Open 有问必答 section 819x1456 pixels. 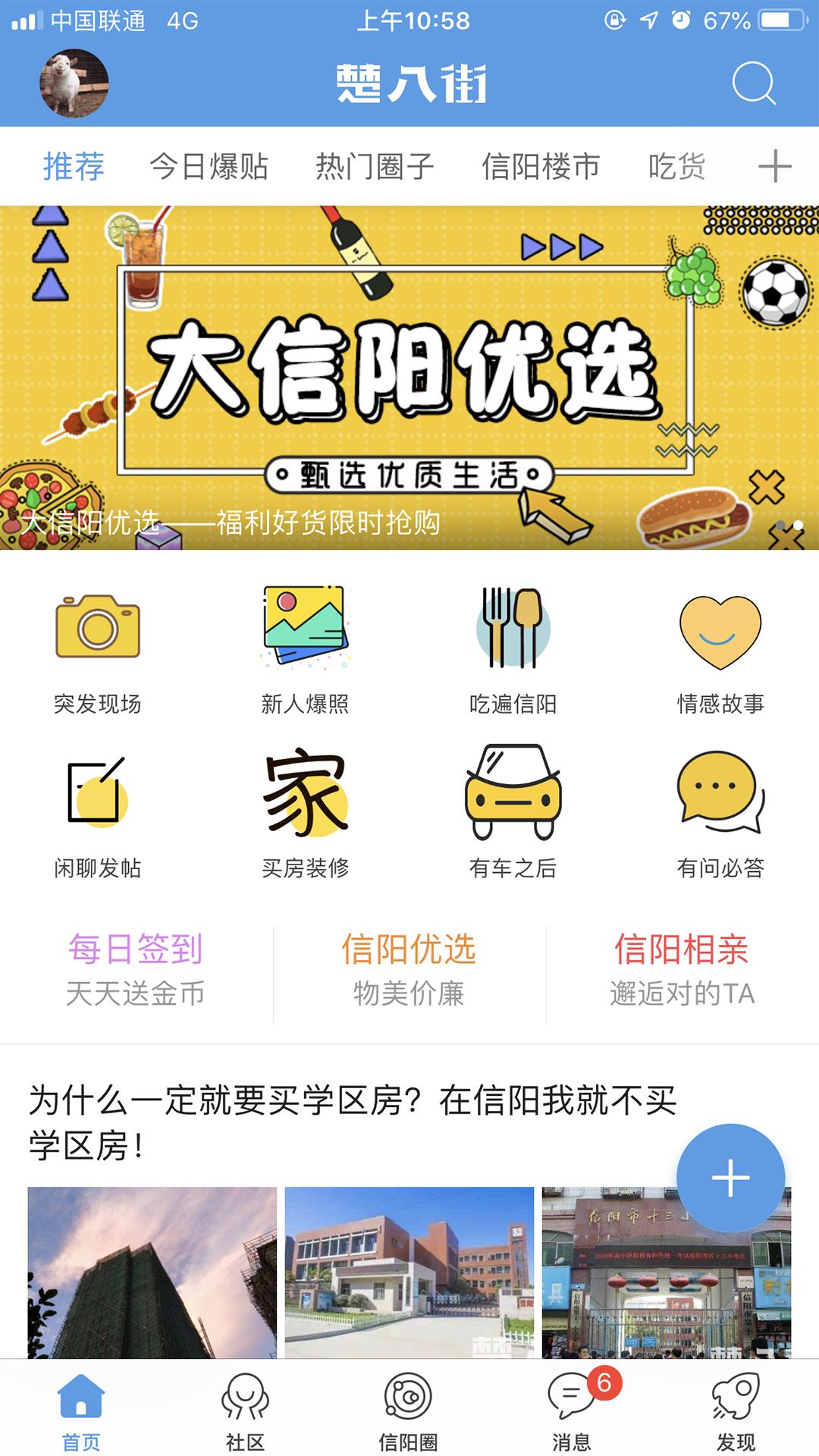(720, 813)
